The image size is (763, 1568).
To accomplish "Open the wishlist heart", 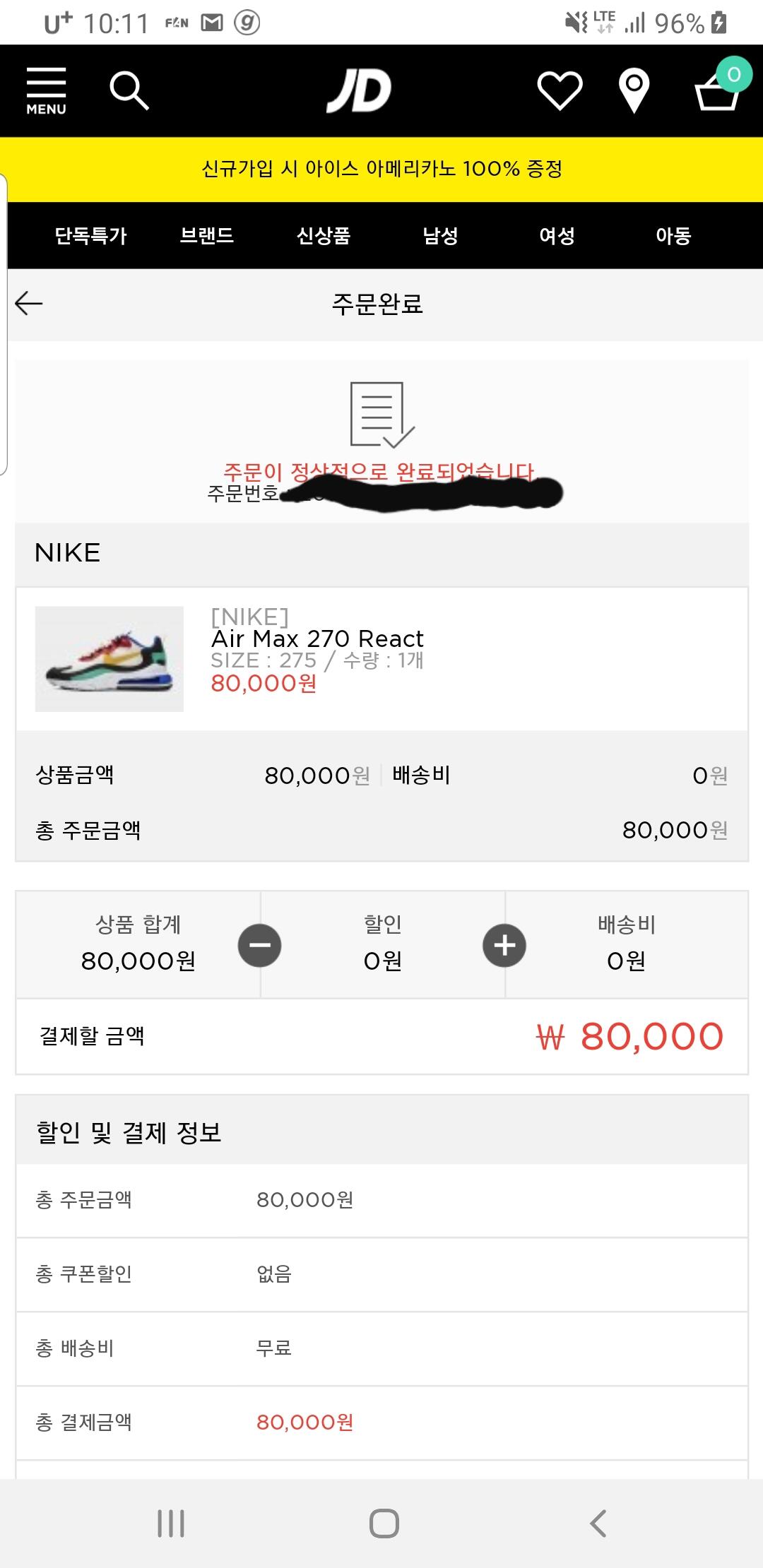I will click(560, 91).
